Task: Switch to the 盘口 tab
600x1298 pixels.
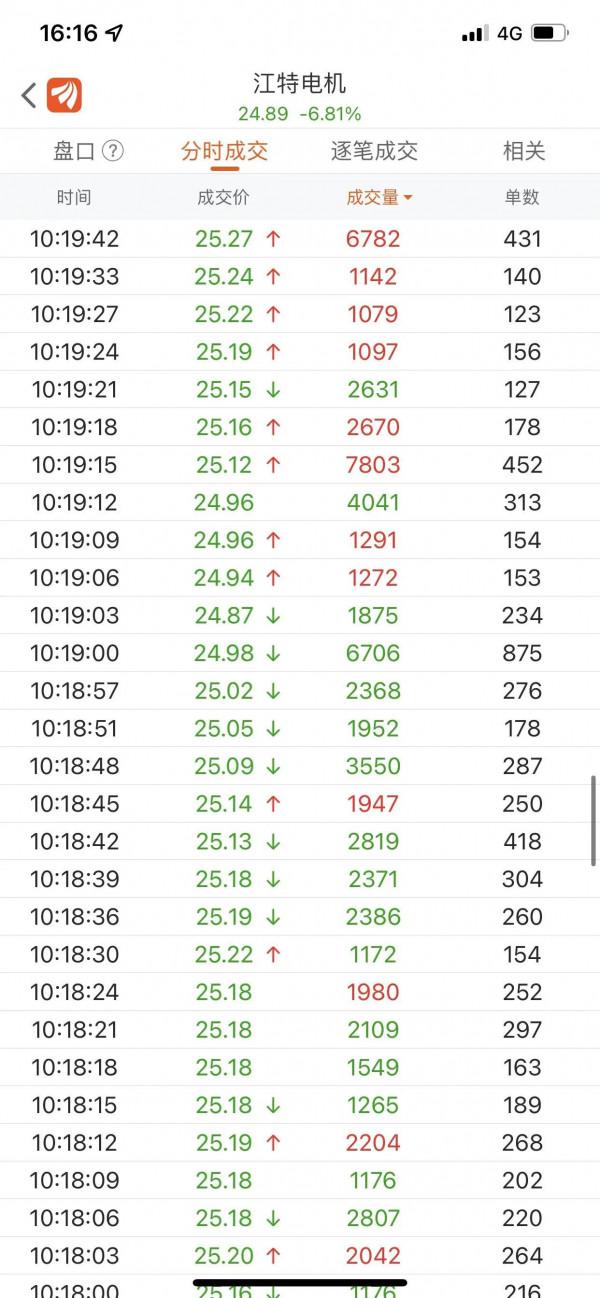Action: [x=74, y=152]
